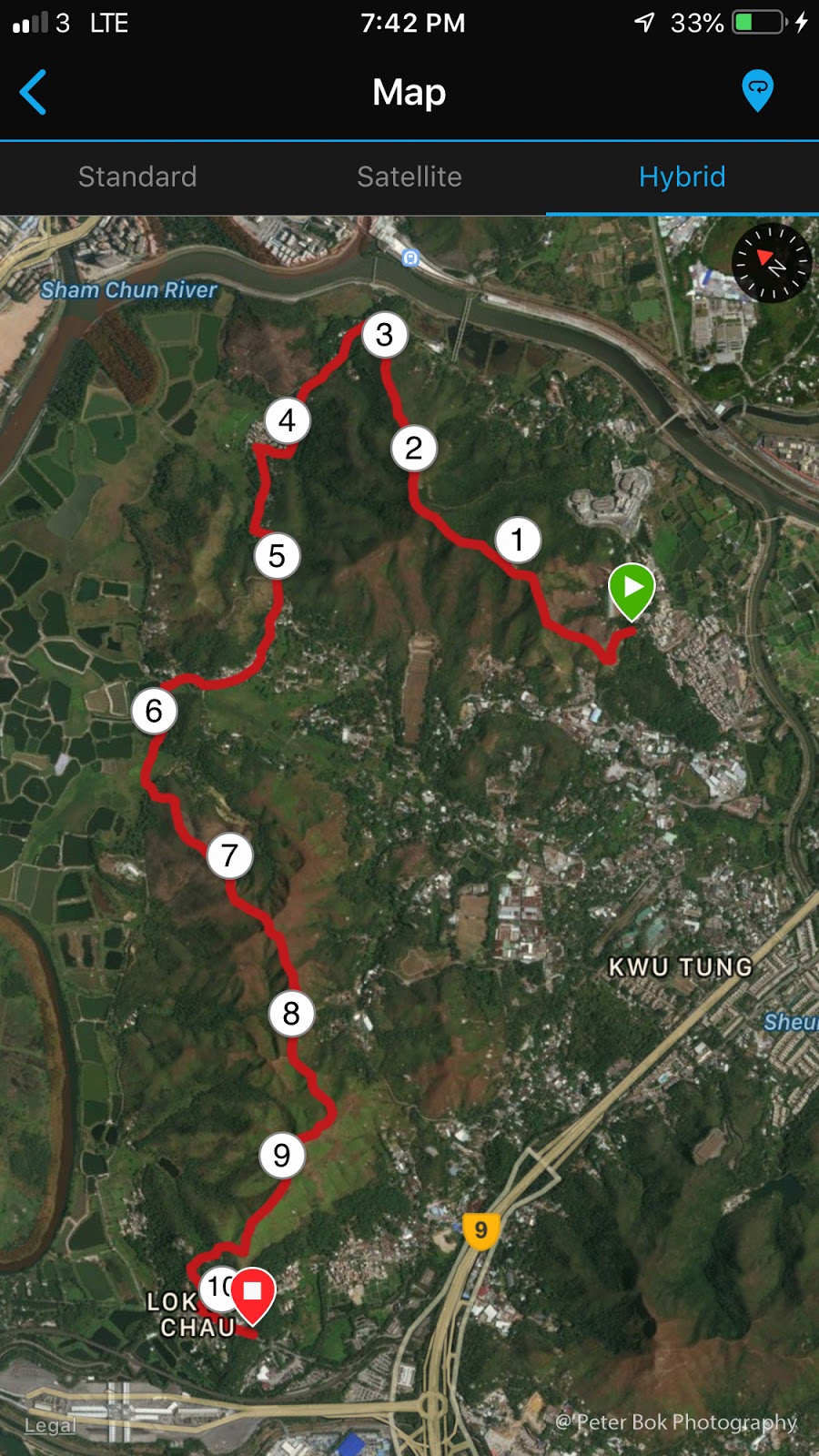Screen dimensions: 819x1456
Task: Go back from the Map screen
Action: [x=33, y=92]
